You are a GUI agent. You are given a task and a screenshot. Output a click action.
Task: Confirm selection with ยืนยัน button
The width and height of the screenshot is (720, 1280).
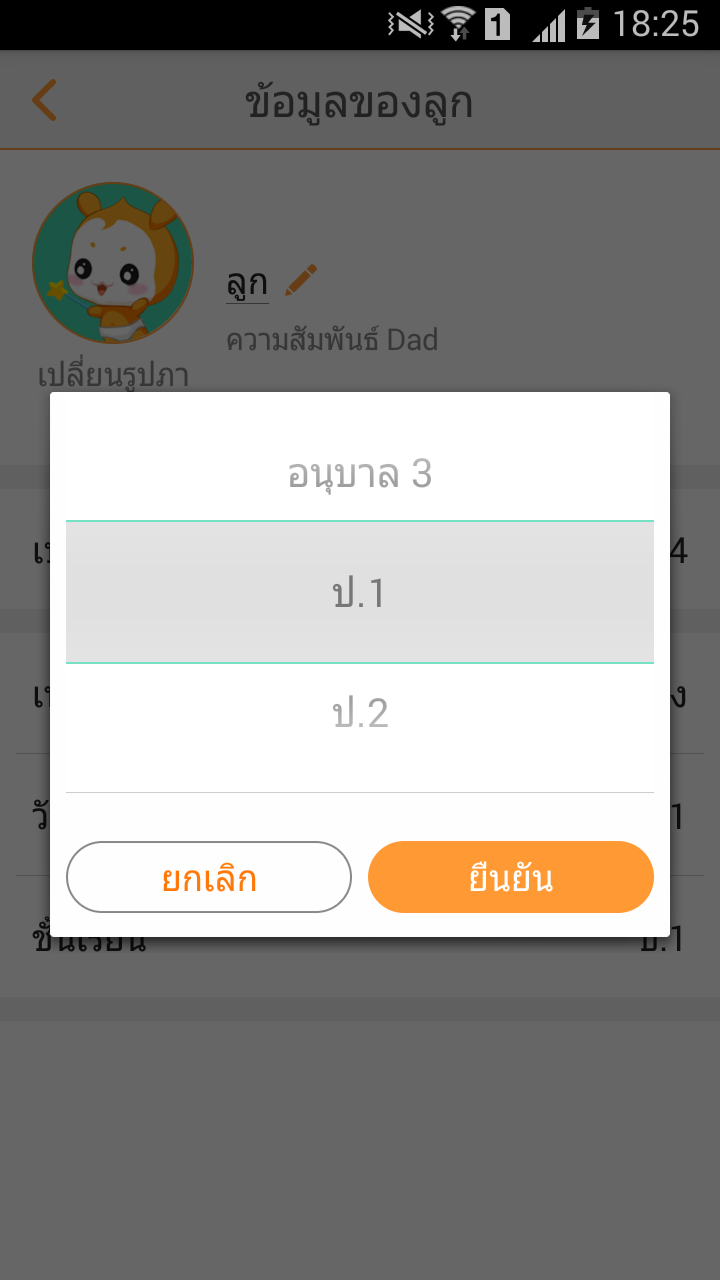pos(511,877)
